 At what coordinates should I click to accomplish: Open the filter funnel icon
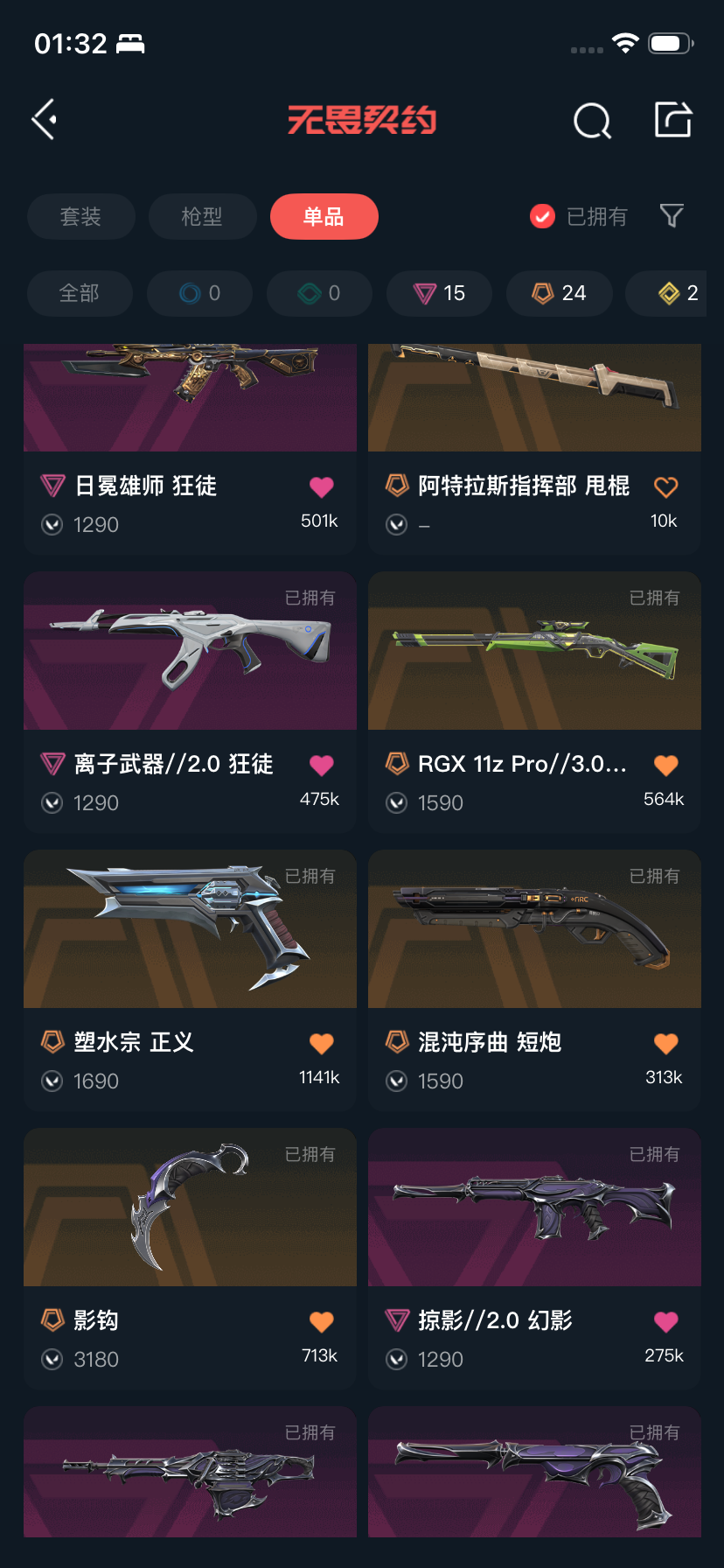(672, 216)
